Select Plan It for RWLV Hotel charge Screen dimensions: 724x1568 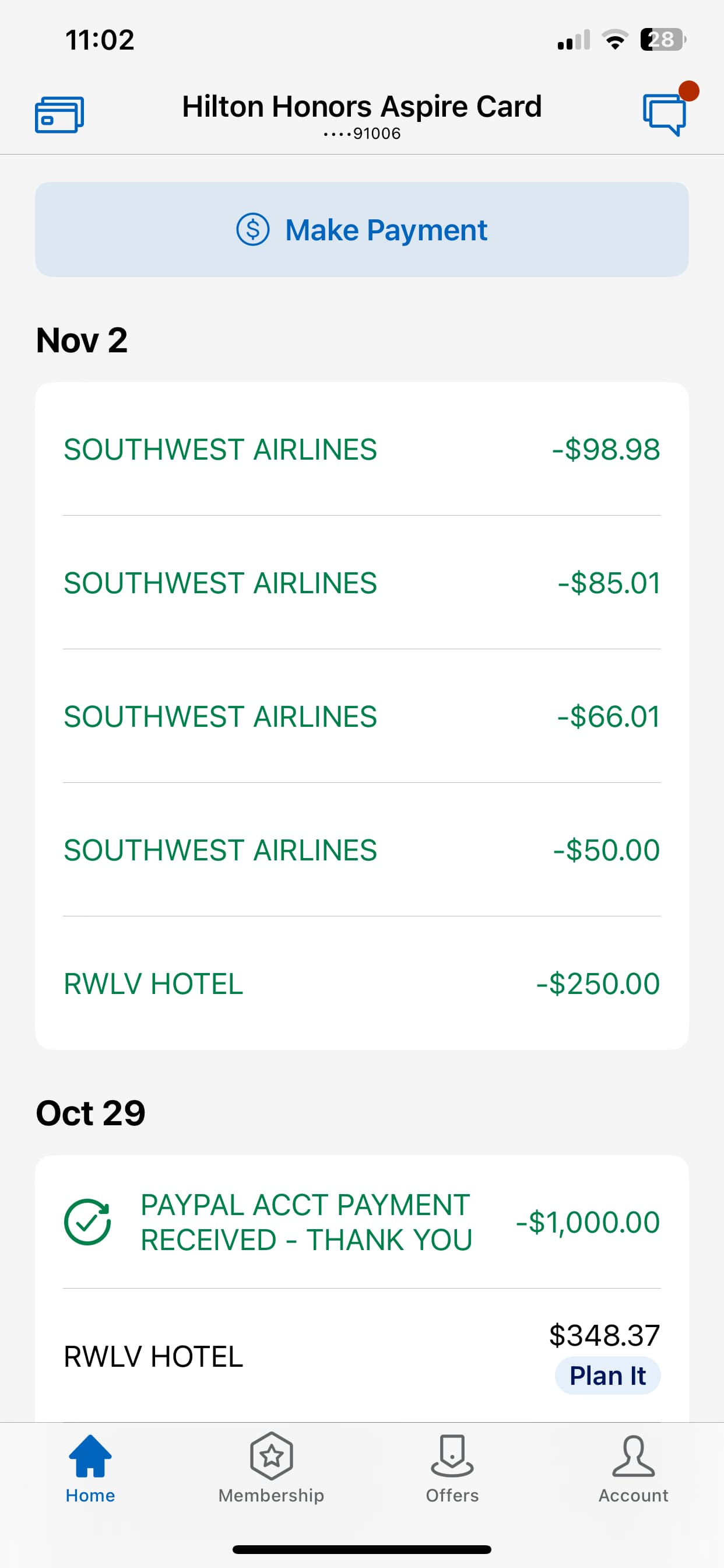pyautogui.click(x=607, y=1375)
